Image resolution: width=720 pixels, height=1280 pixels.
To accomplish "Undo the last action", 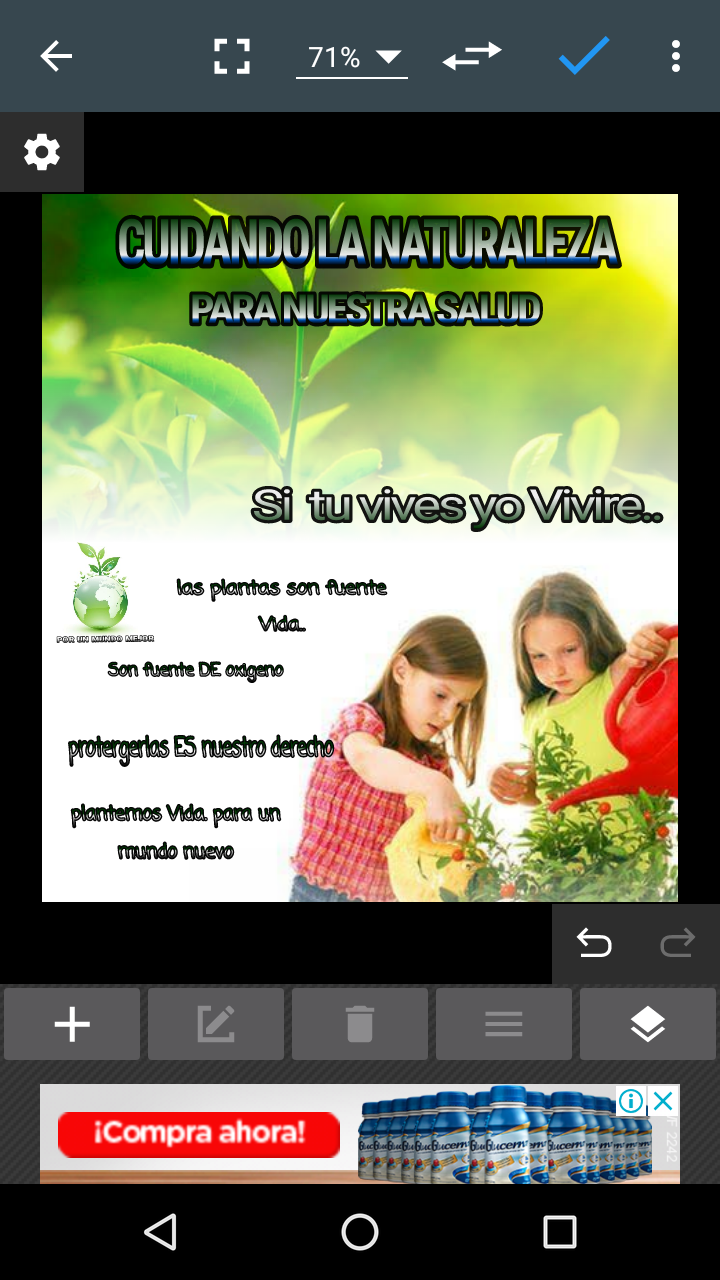I will [x=594, y=943].
